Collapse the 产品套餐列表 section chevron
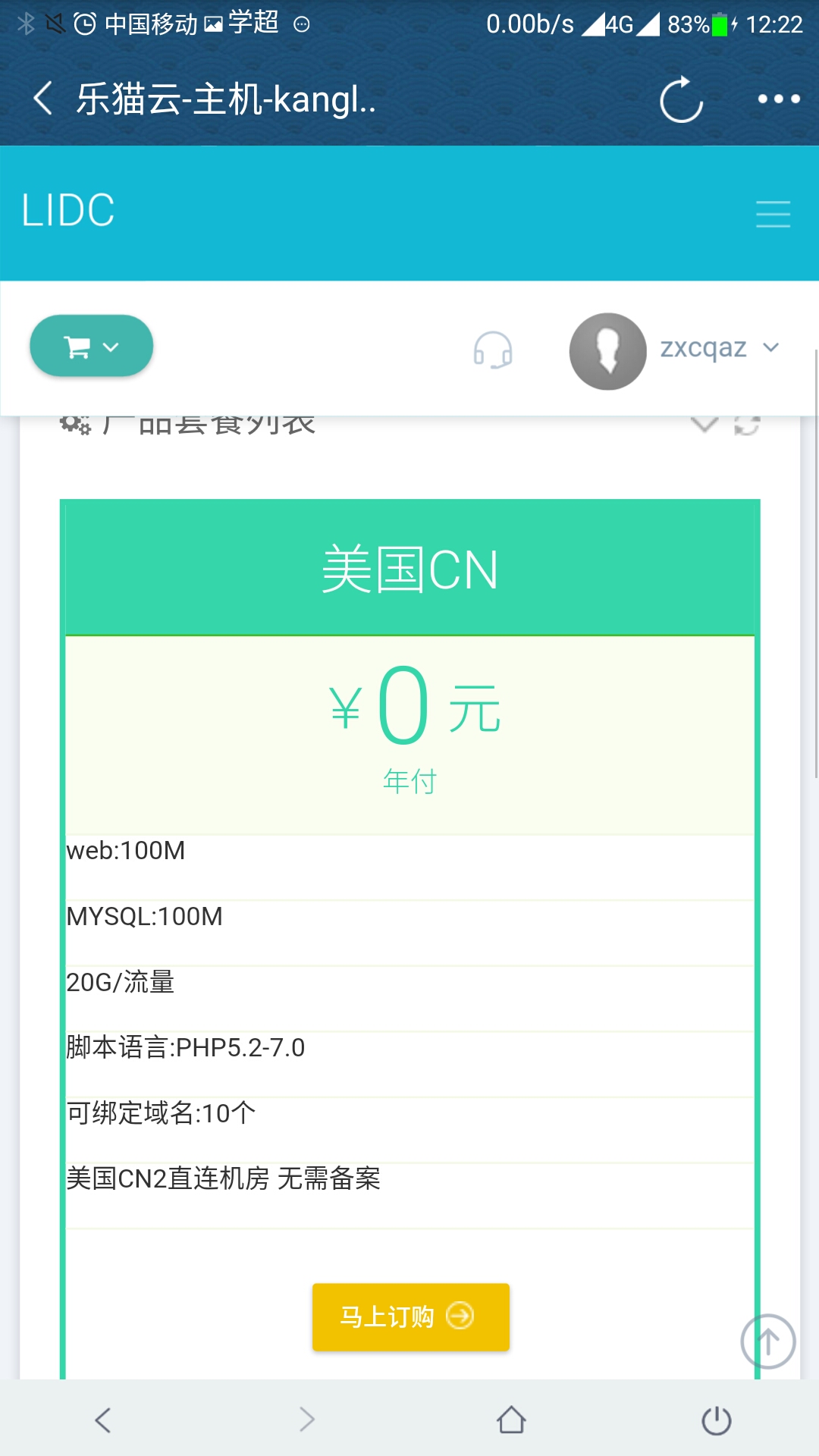 tap(704, 425)
